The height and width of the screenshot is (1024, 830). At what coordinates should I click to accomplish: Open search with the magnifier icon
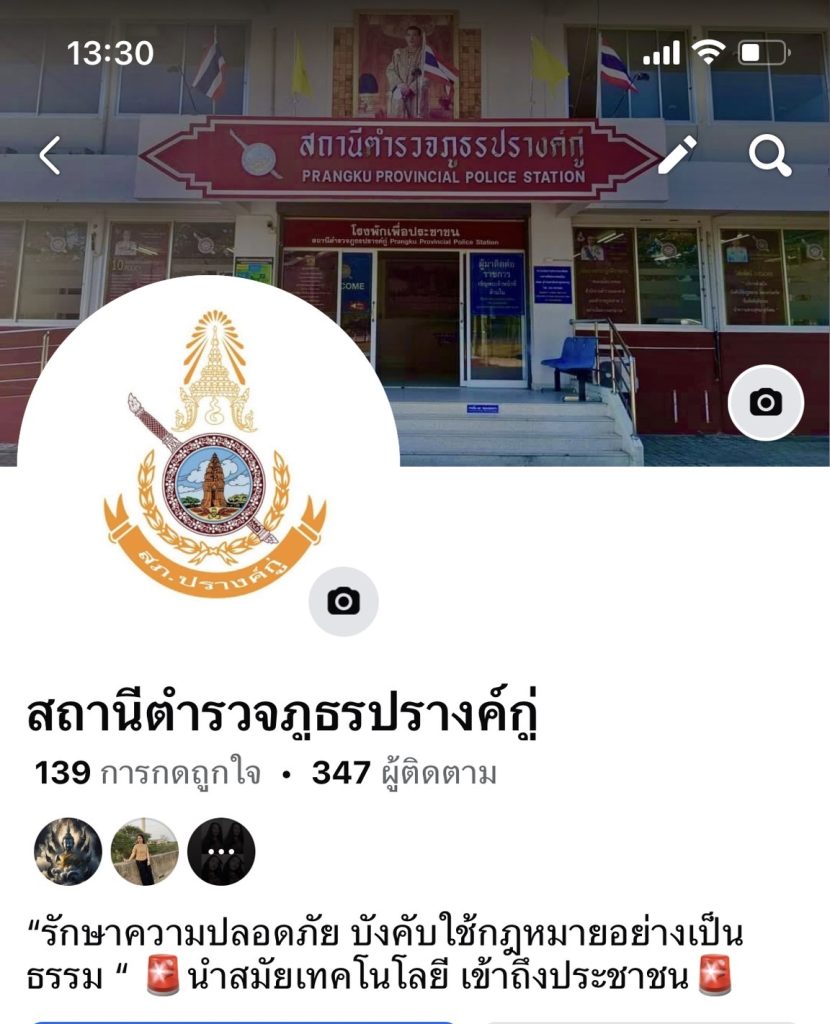coord(770,155)
